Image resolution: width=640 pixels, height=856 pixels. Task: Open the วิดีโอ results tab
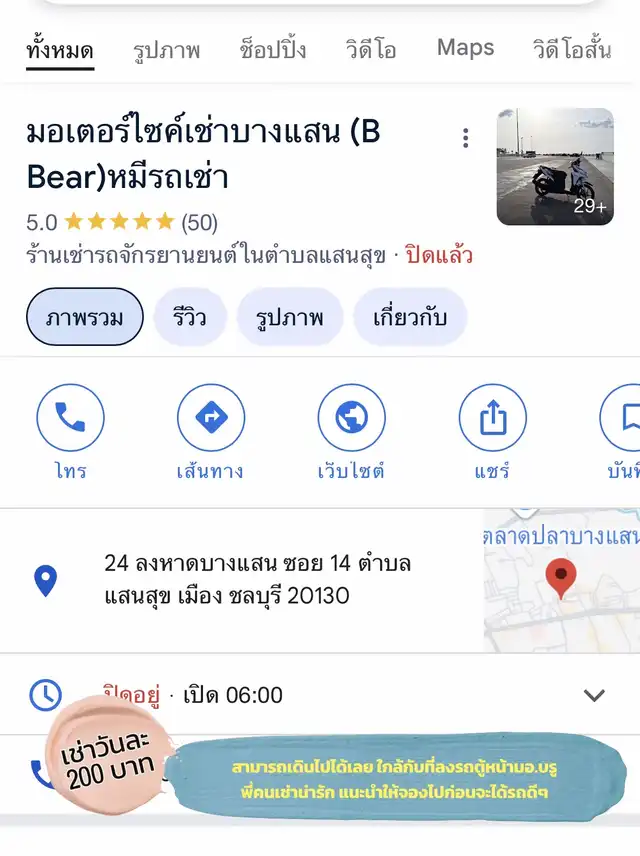click(371, 49)
